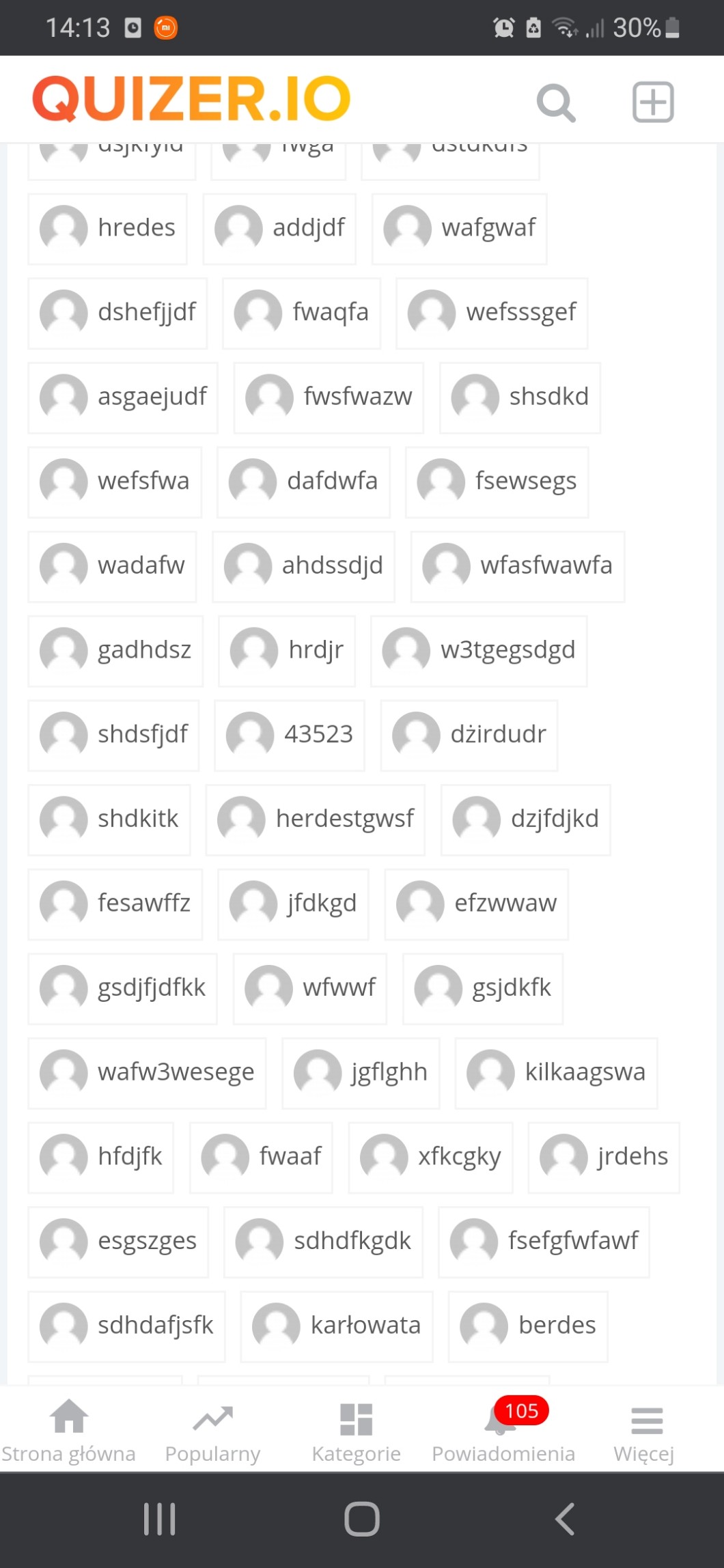The image size is (724, 1568).
Task: Tap the user xfkcgky
Action: pos(431,1157)
